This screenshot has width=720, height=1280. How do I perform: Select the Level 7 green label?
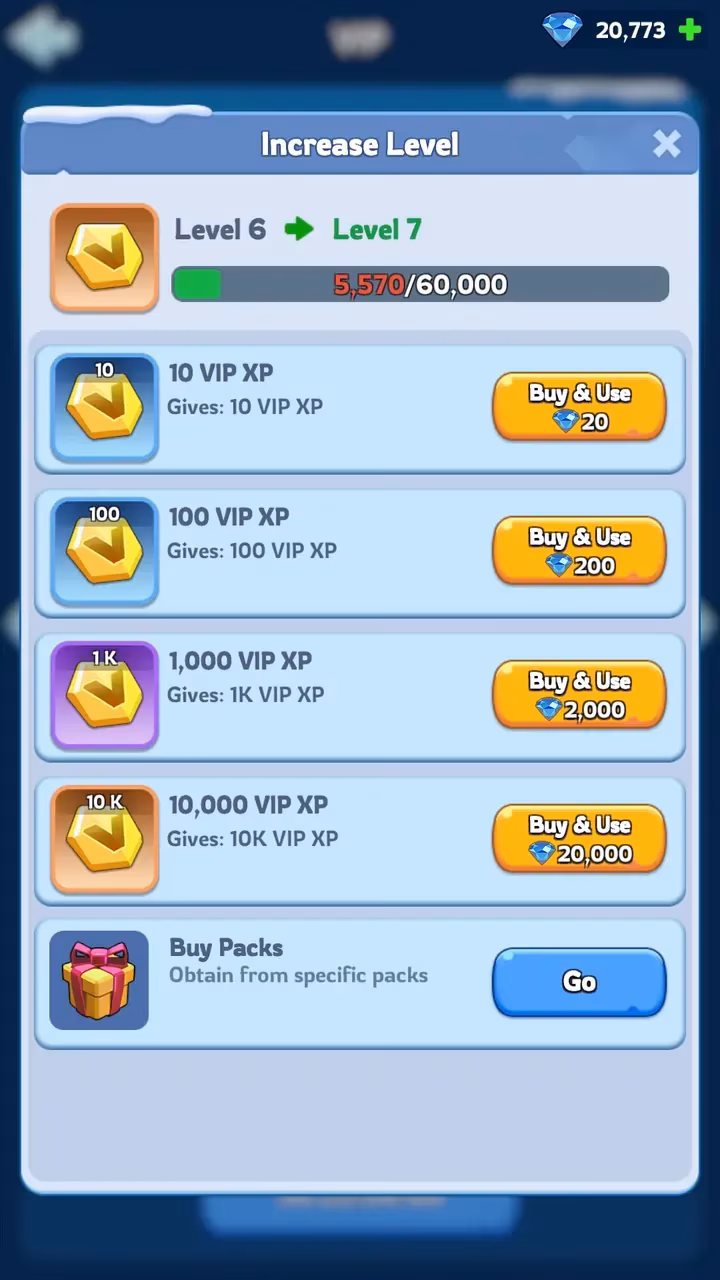click(377, 229)
